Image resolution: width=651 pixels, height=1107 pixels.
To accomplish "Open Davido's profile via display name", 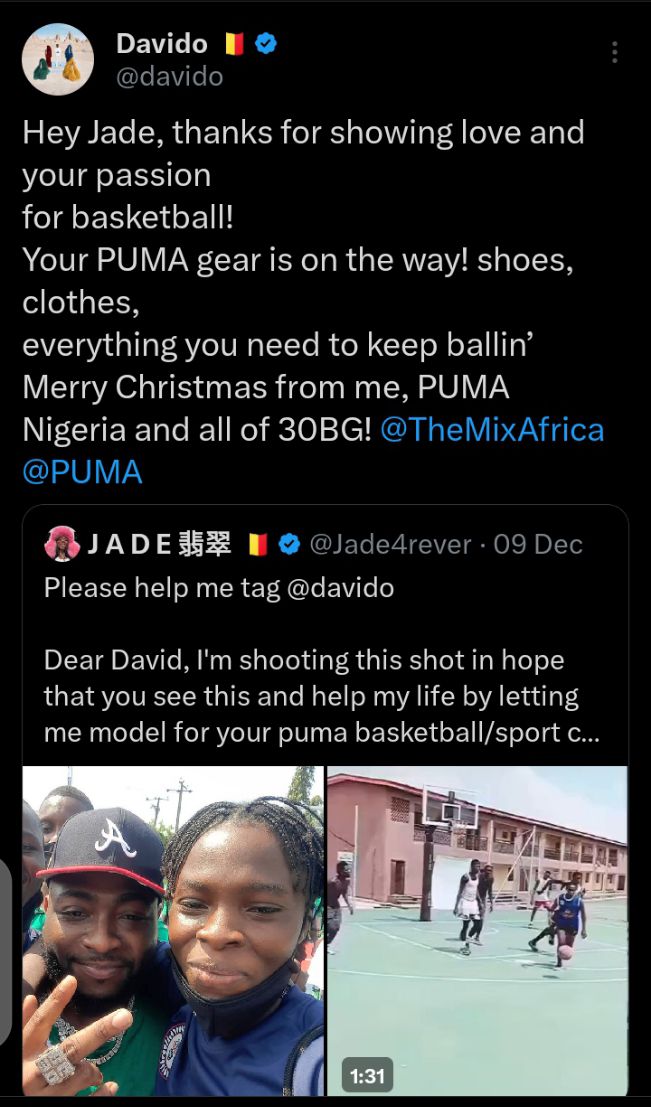I will point(161,43).
